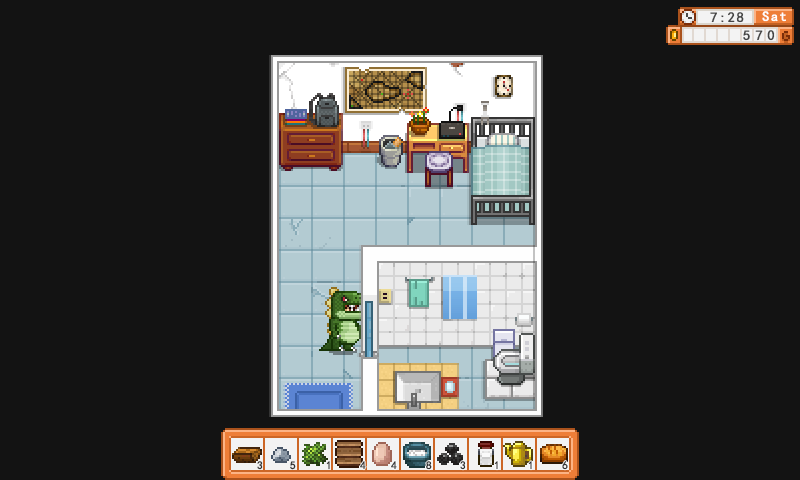800x480 pixels.
Task: Select the stacked wooden planks slot
Action: (349, 454)
